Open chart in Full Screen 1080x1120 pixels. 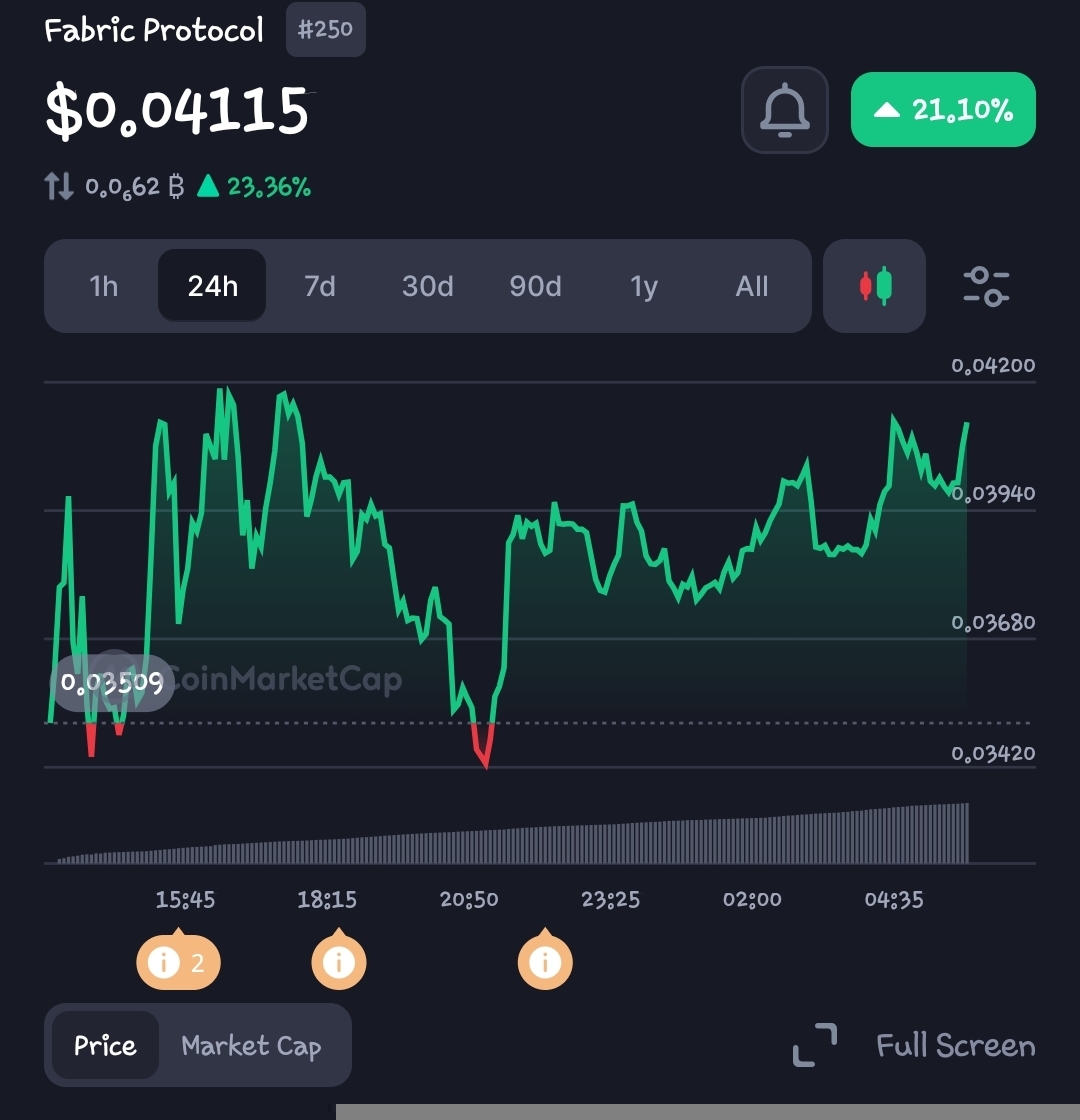click(913, 1046)
